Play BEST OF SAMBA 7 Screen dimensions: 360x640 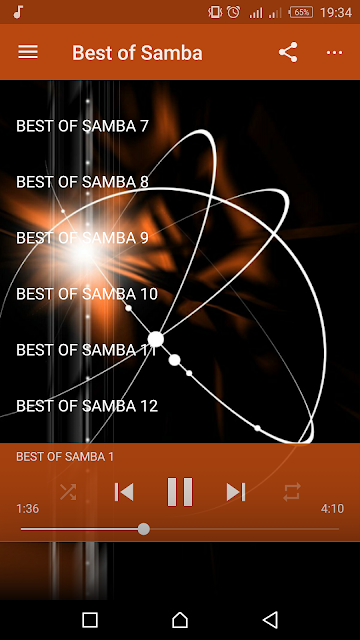[180, 126]
